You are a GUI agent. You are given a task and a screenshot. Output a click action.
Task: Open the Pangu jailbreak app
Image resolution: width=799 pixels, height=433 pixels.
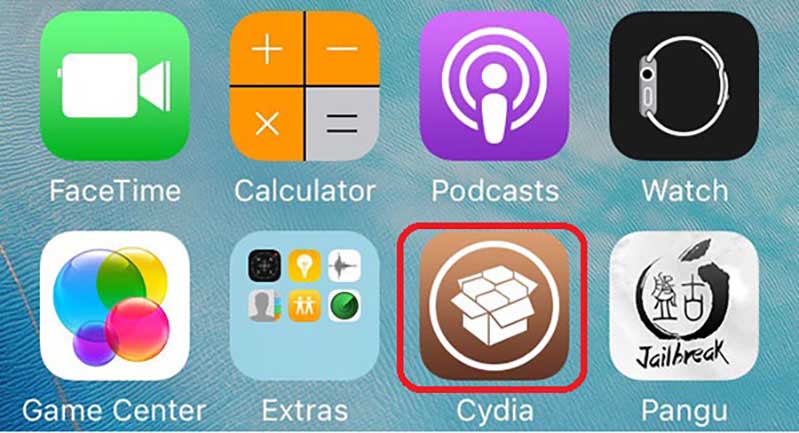(684, 306)
